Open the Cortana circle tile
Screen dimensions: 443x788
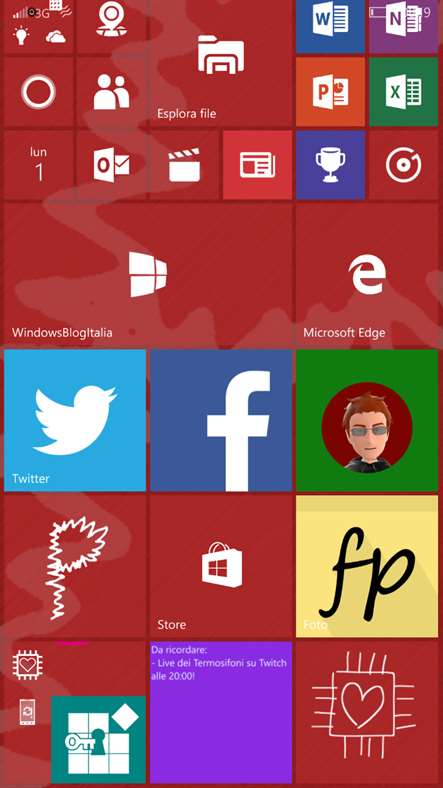39,91
